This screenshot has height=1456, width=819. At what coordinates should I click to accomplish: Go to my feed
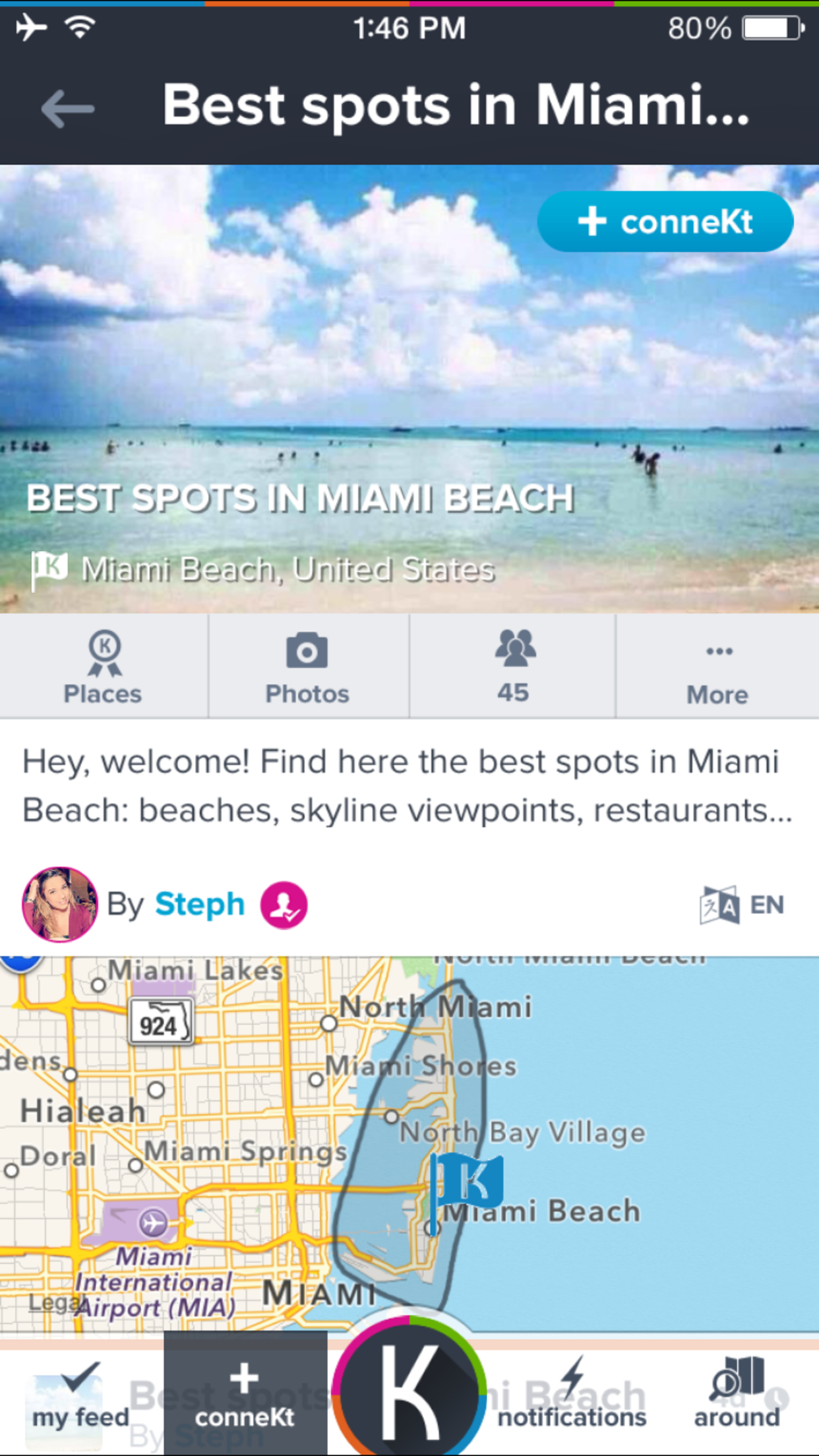pyautogui.click(x=81, y=1397)
